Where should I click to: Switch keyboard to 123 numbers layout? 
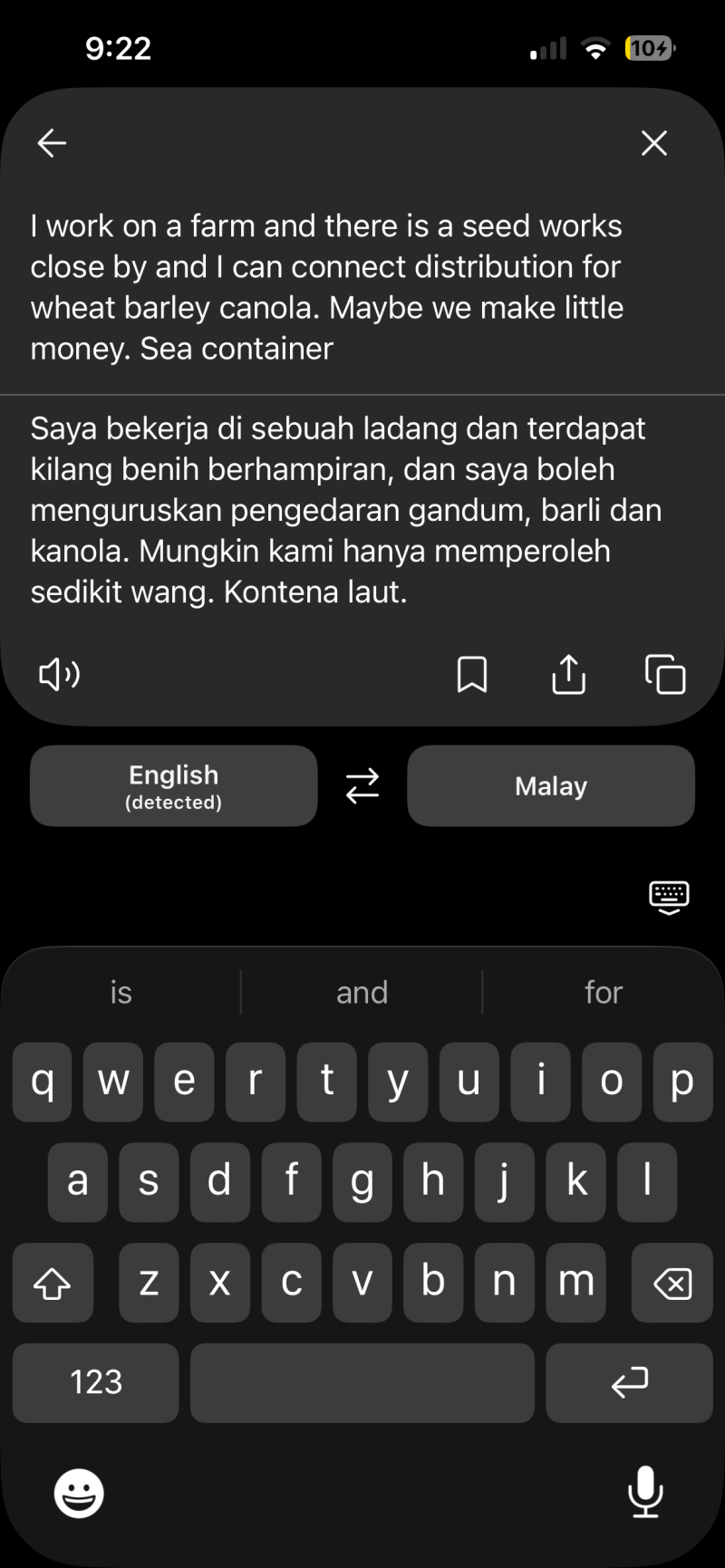[96, 1381]
